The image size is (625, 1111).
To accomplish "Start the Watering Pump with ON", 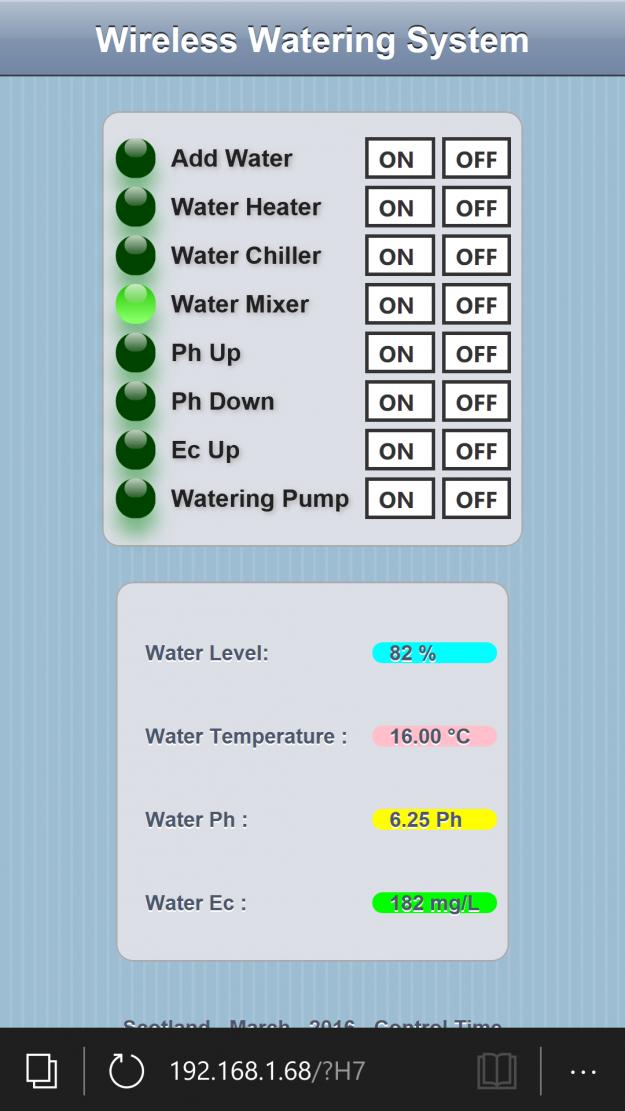I will coord(400,499).
